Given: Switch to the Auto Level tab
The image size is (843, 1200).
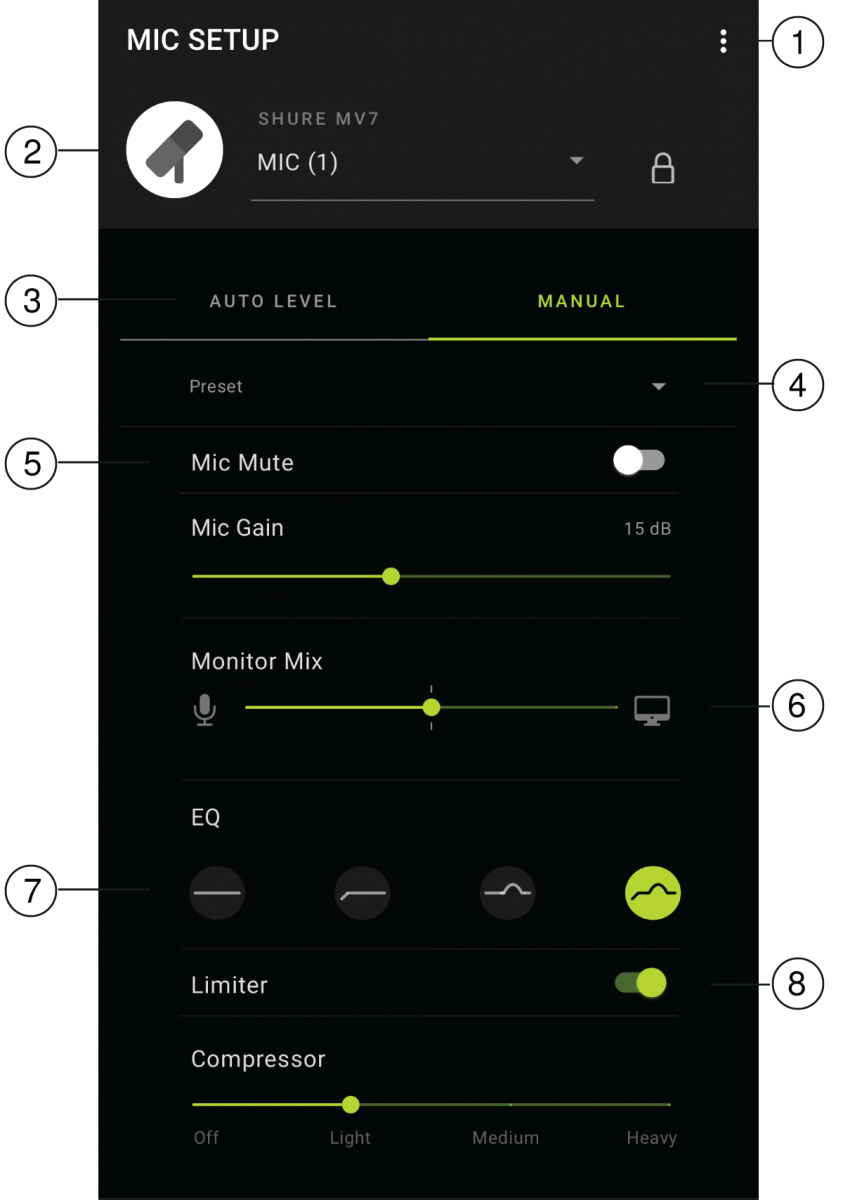Looking at the screenshot, I should 273,301.
